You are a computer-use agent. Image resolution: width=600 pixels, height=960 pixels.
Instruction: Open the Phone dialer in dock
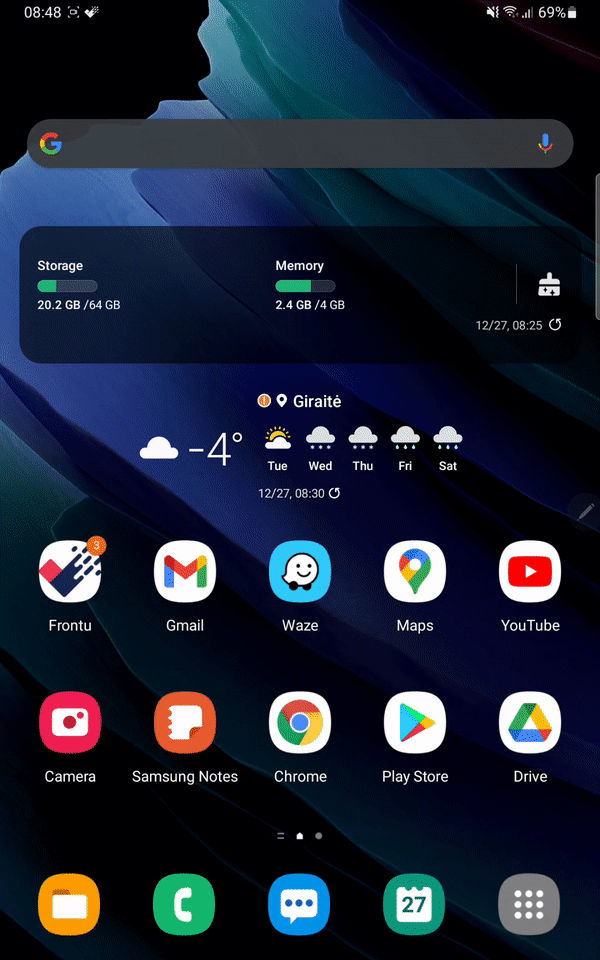pyautogui.click(x=184, y=904)
